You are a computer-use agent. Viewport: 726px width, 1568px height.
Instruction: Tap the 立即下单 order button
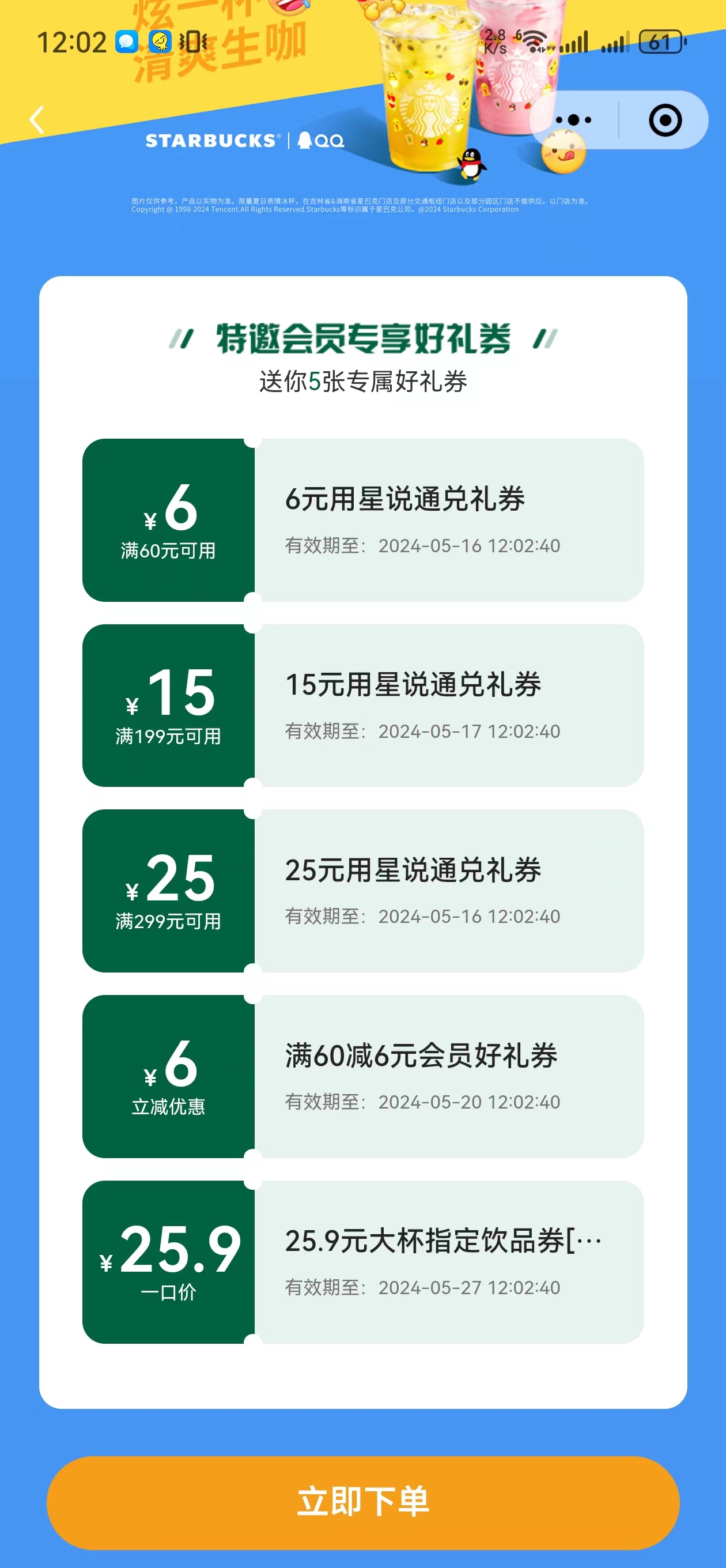coord(362,1502)
